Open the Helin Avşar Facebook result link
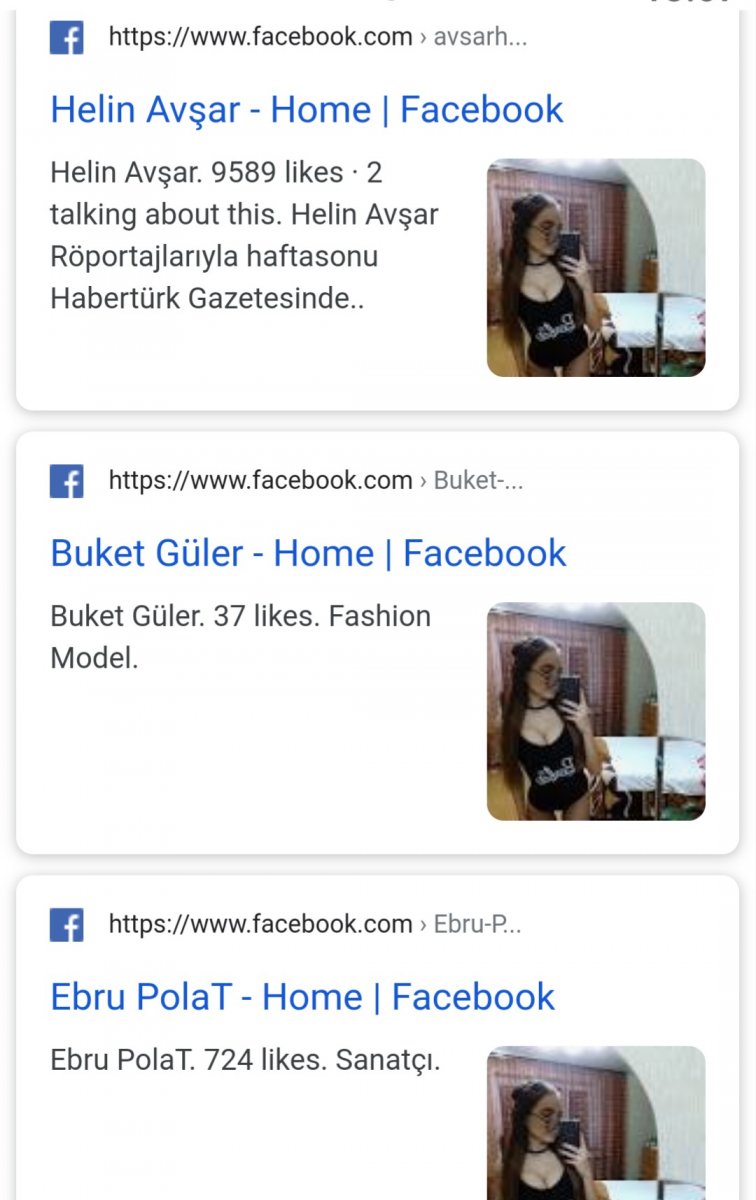756x1200 pixels. (307, 110)
